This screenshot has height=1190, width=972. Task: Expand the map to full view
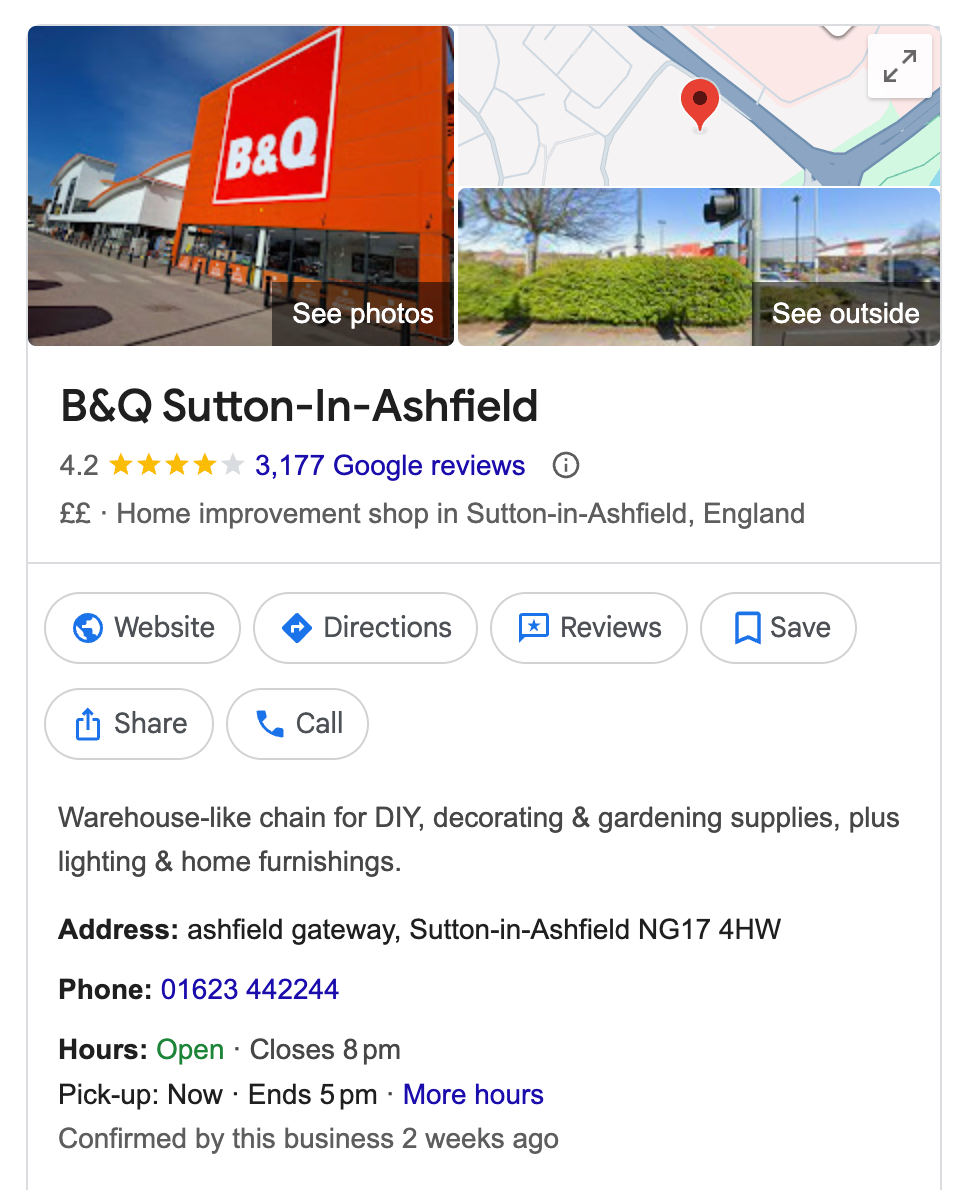[x=899, y=67]
